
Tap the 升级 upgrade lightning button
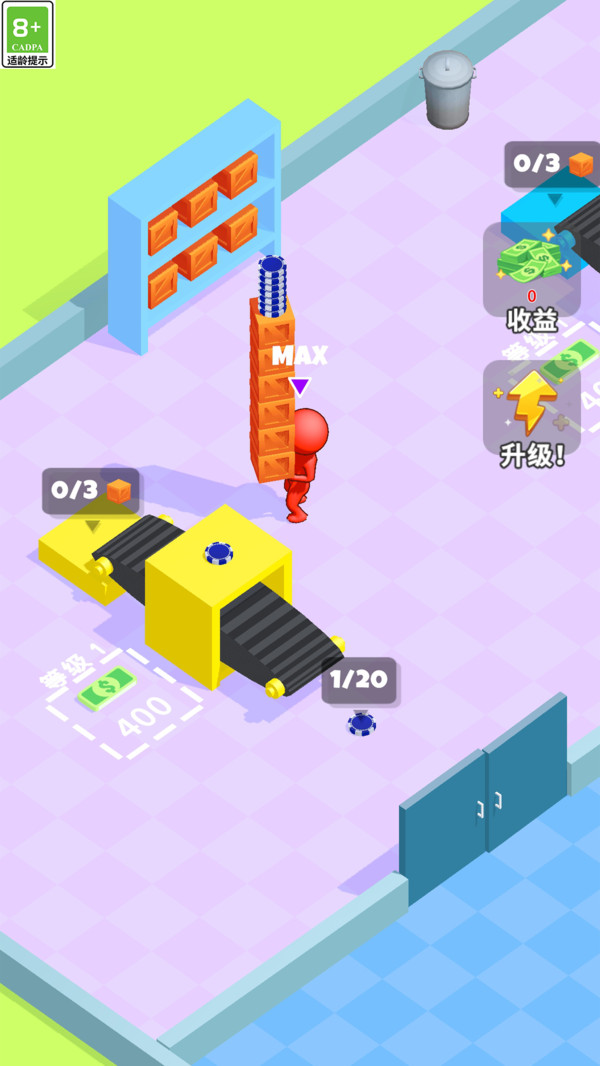pyautogui.click(x=532, y=415)
